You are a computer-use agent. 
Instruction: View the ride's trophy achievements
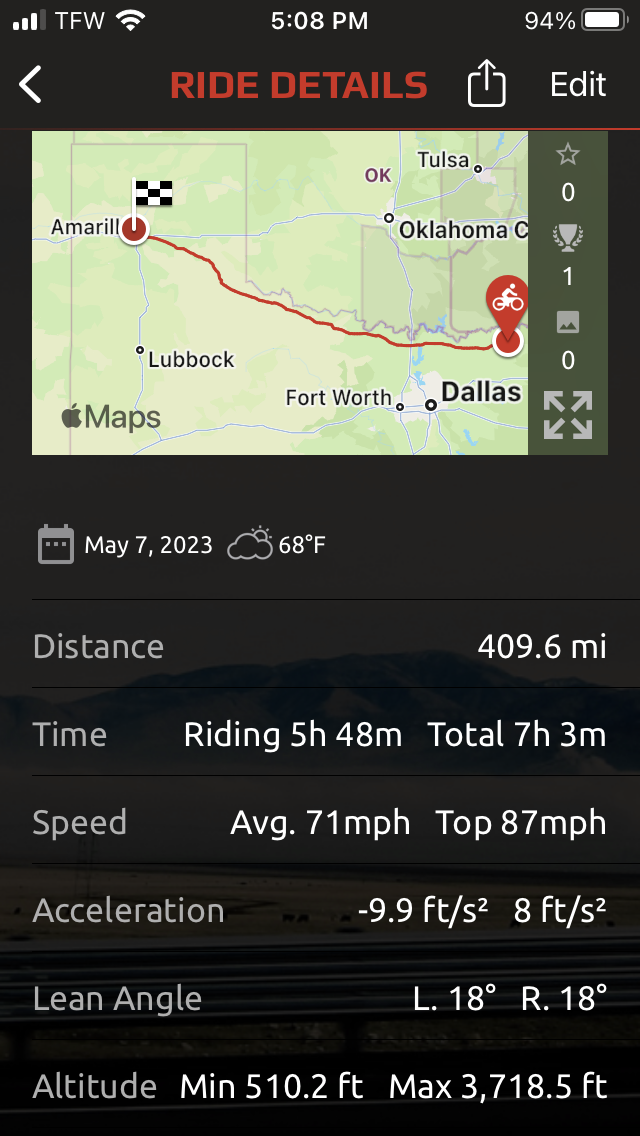(568, 238)
